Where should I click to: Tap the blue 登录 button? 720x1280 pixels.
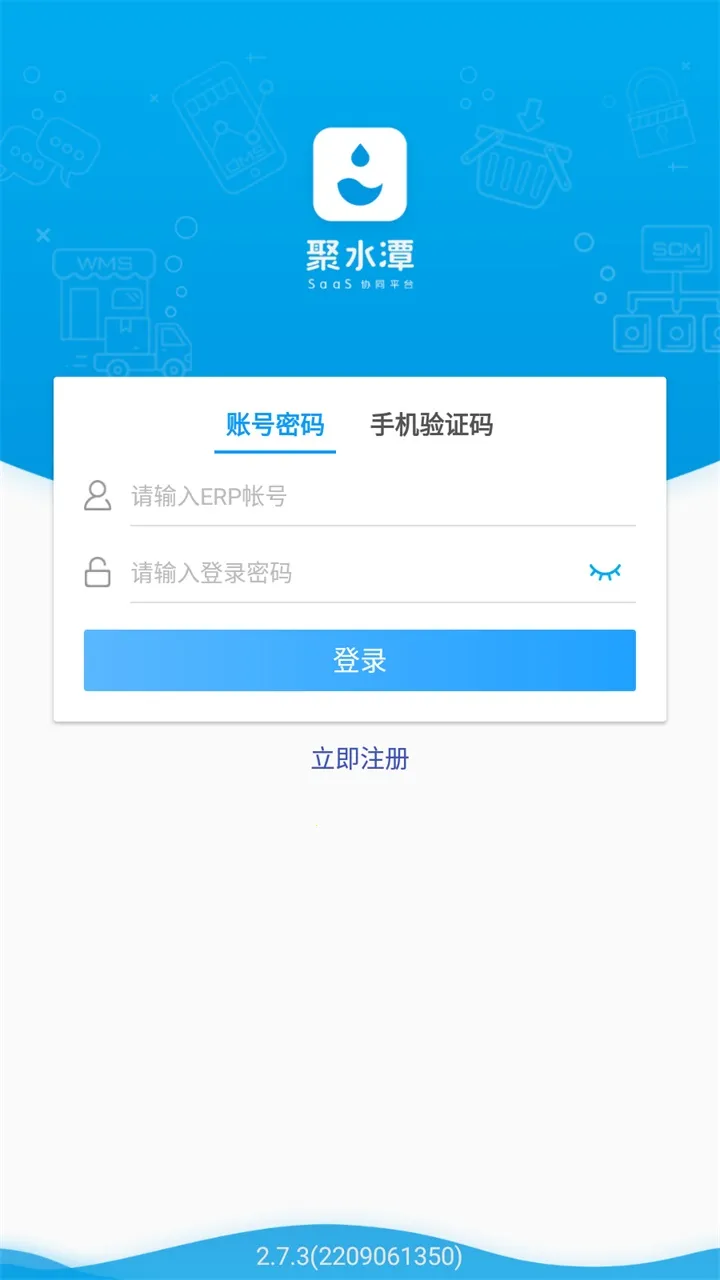click(x=359, y=660)
